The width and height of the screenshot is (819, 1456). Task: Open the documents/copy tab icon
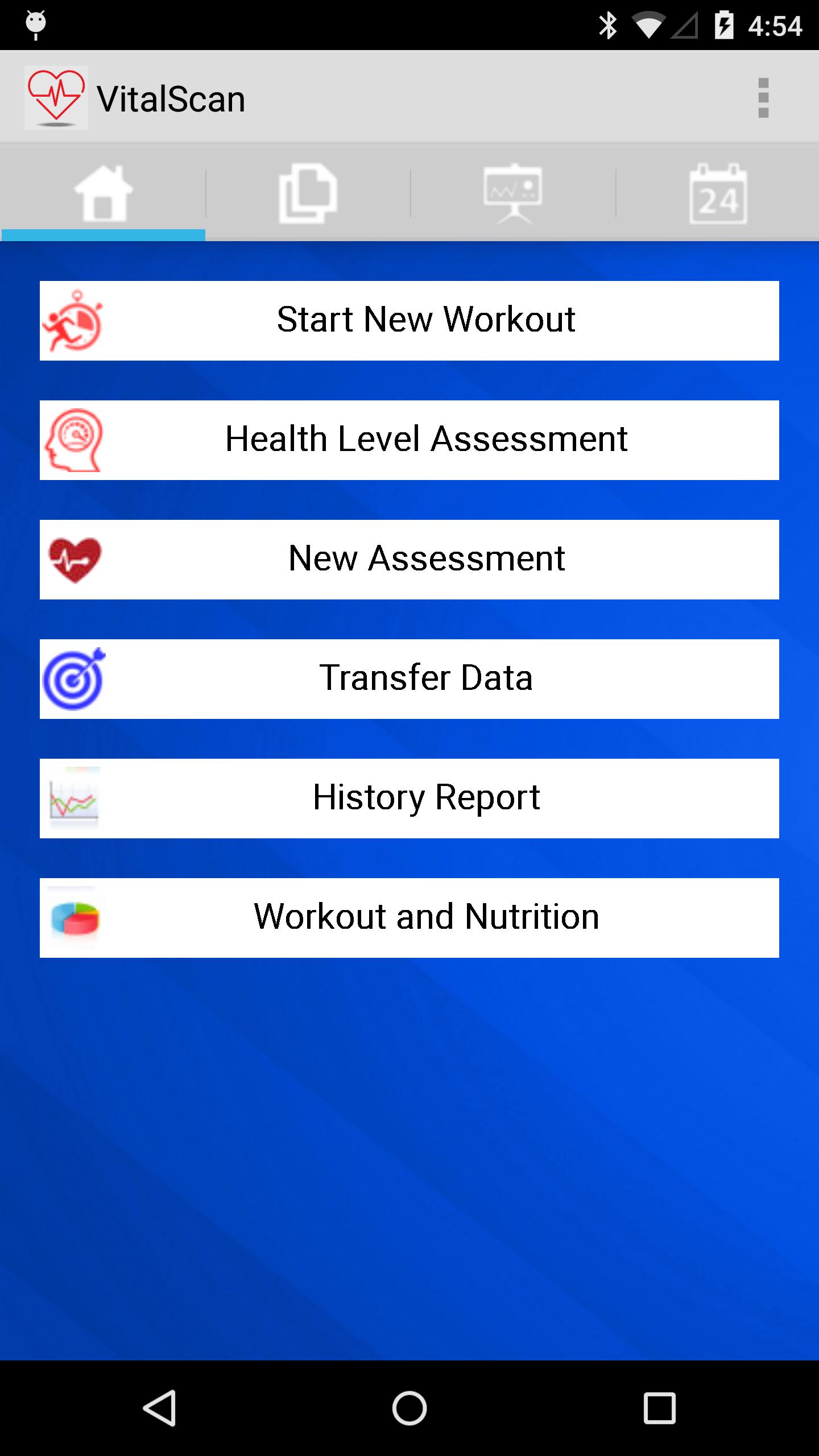tap(307, 192)
